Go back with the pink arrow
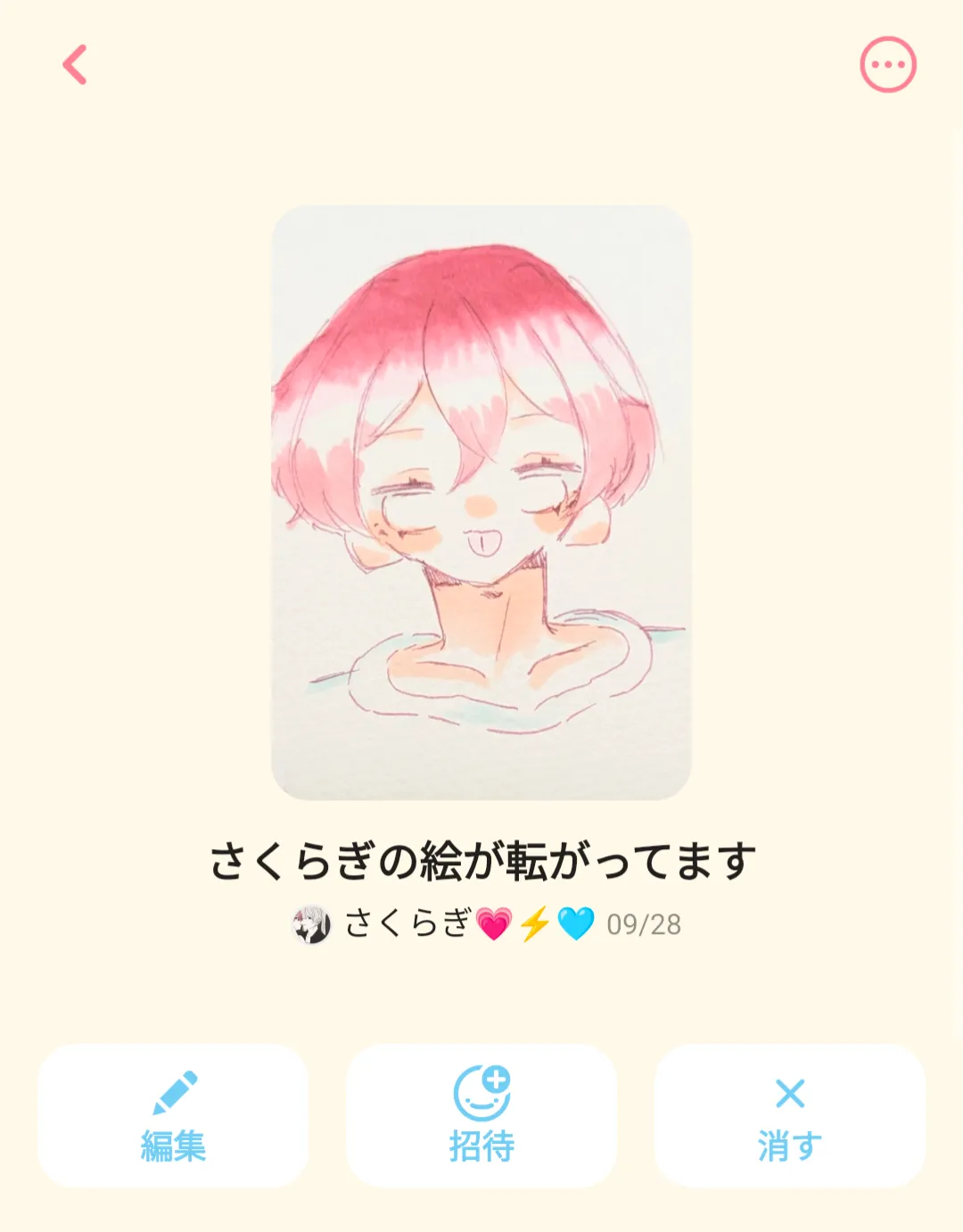963x1232 pixels. (x=75, y=65)
